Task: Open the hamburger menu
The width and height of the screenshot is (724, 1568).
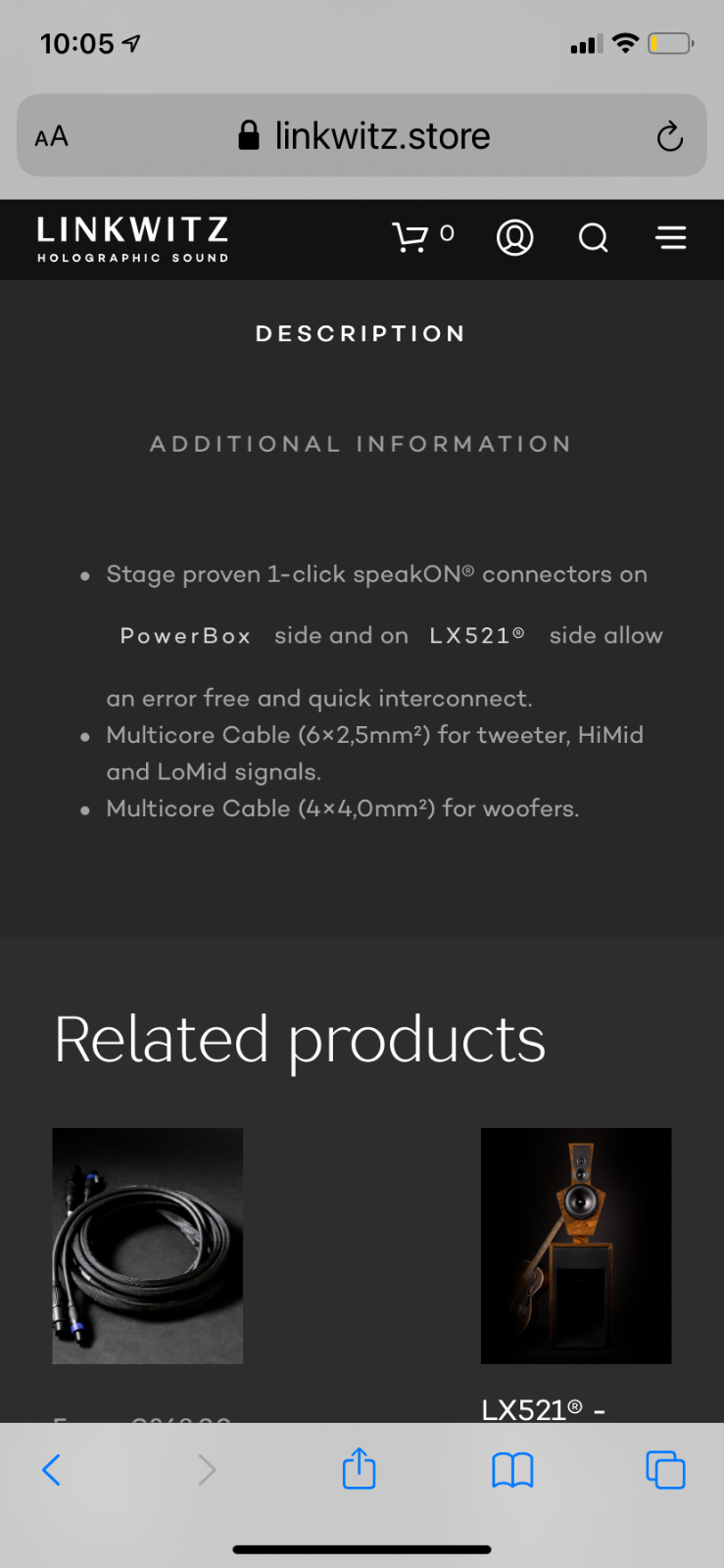Action: point(671,238)
